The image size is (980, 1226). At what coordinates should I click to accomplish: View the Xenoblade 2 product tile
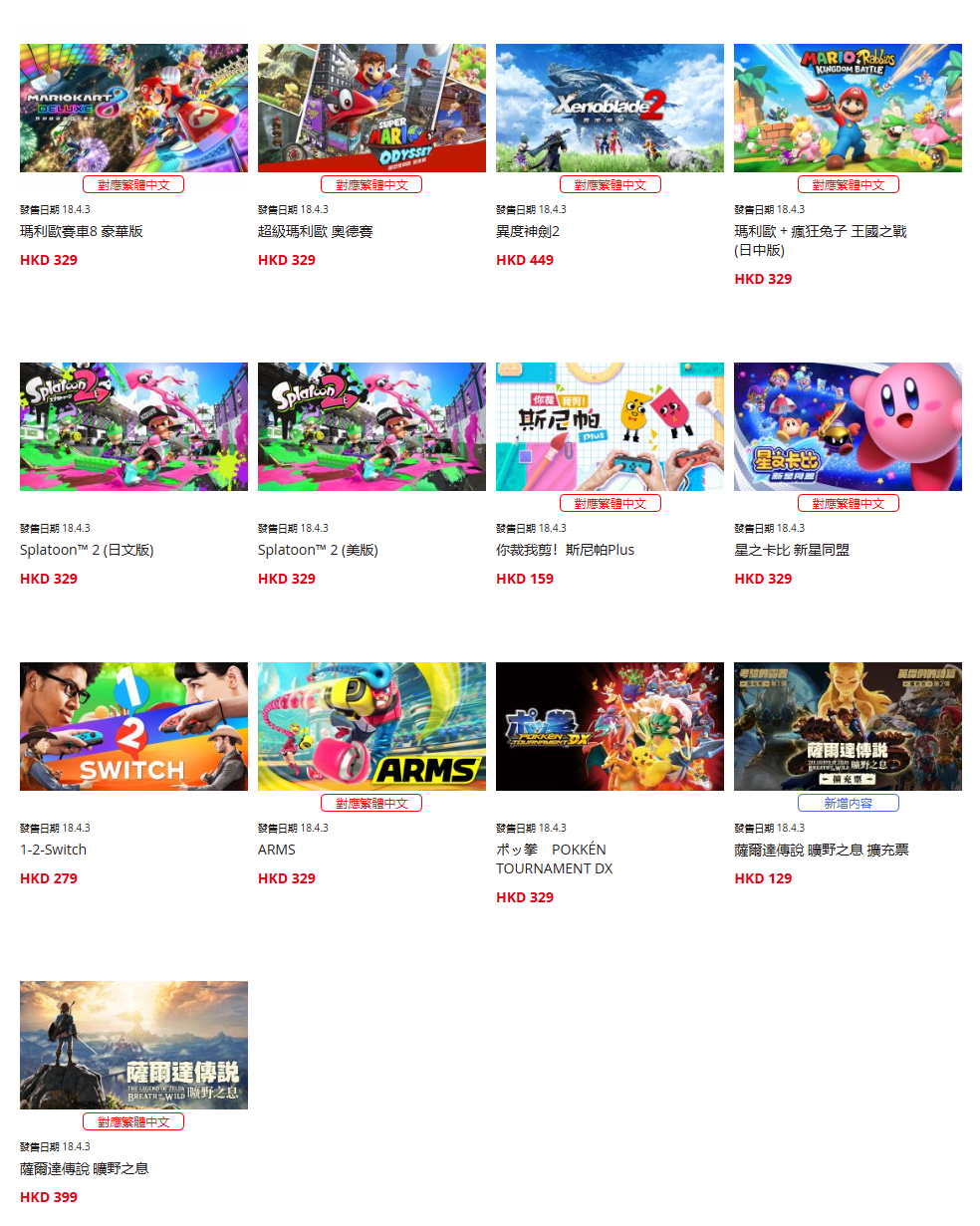610,108
